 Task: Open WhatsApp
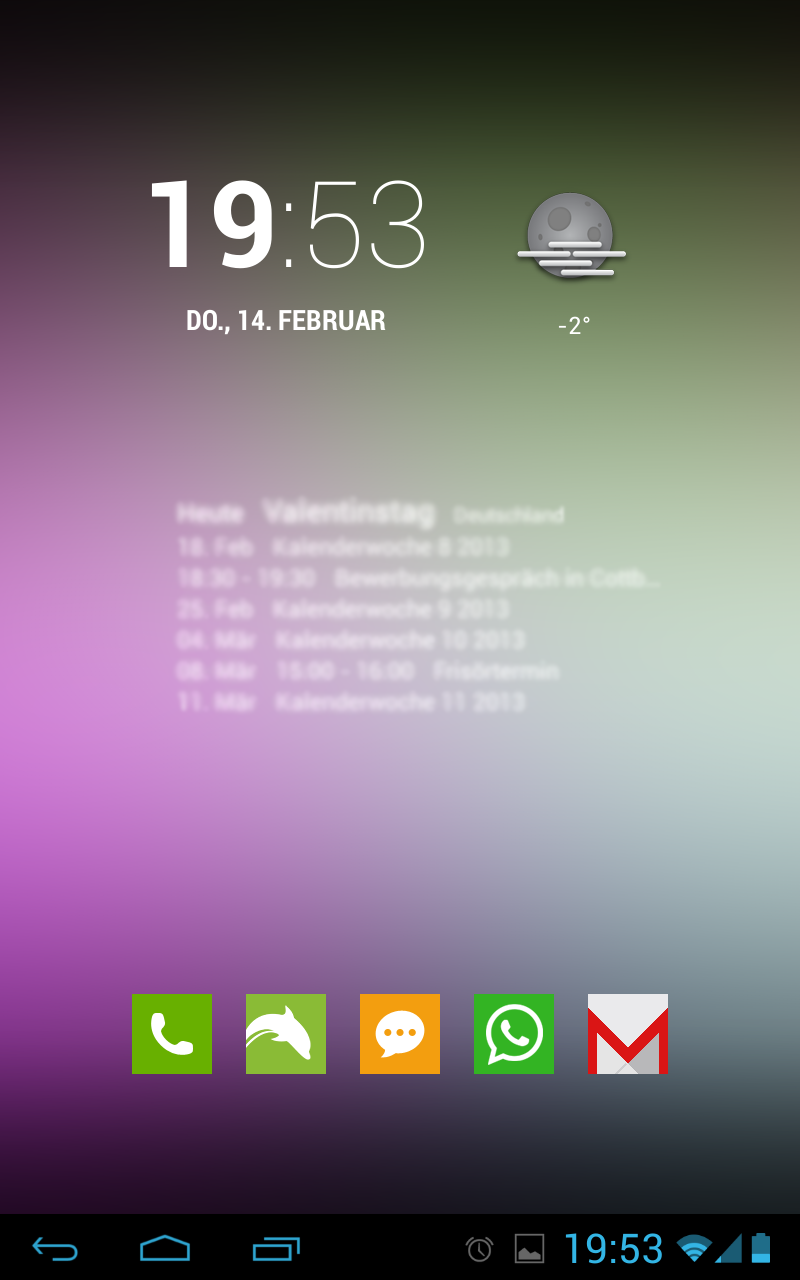(x=514, y=1034)
